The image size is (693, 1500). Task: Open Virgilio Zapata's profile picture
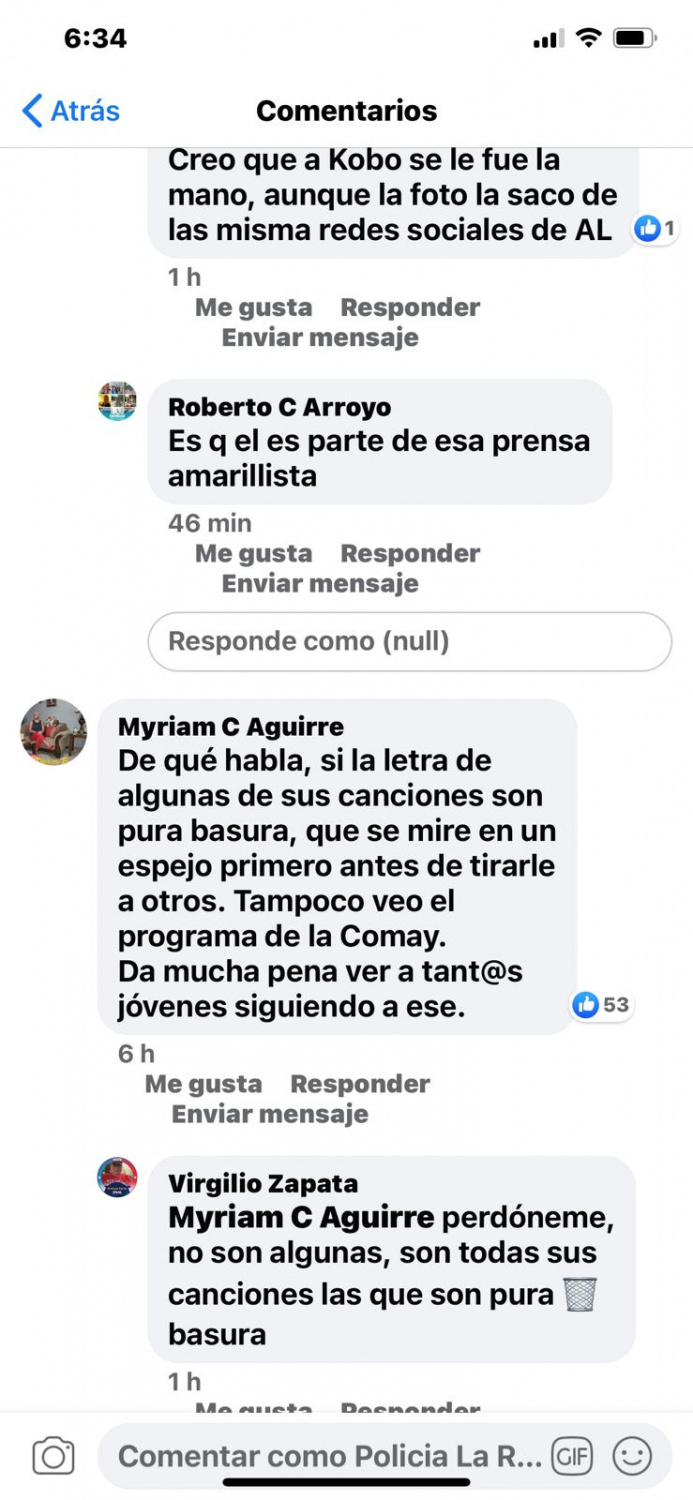click(117, 1178)
